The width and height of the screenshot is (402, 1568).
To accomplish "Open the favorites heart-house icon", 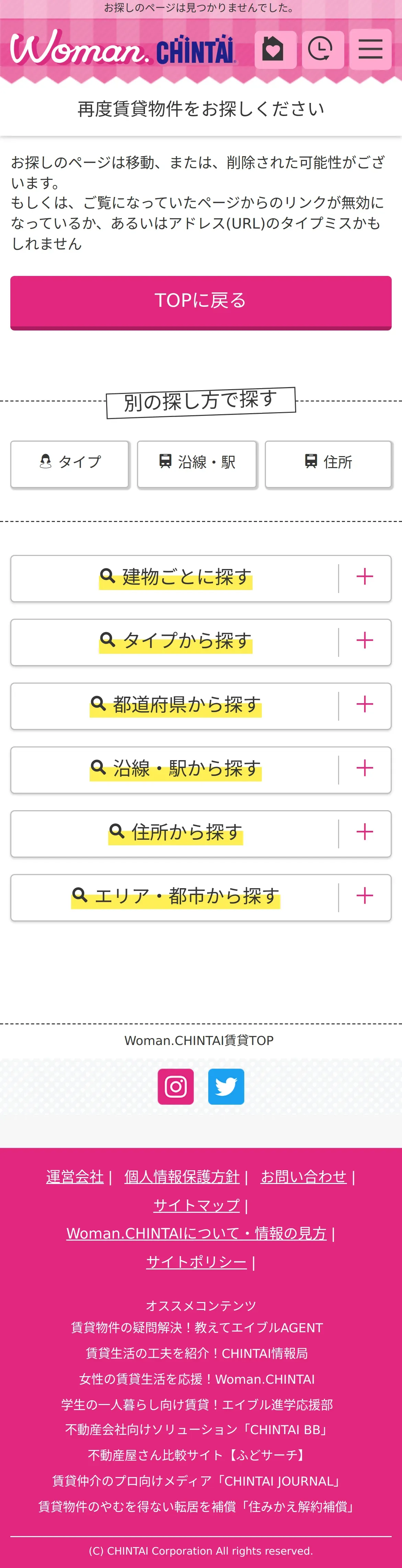I will click(275, 49).
